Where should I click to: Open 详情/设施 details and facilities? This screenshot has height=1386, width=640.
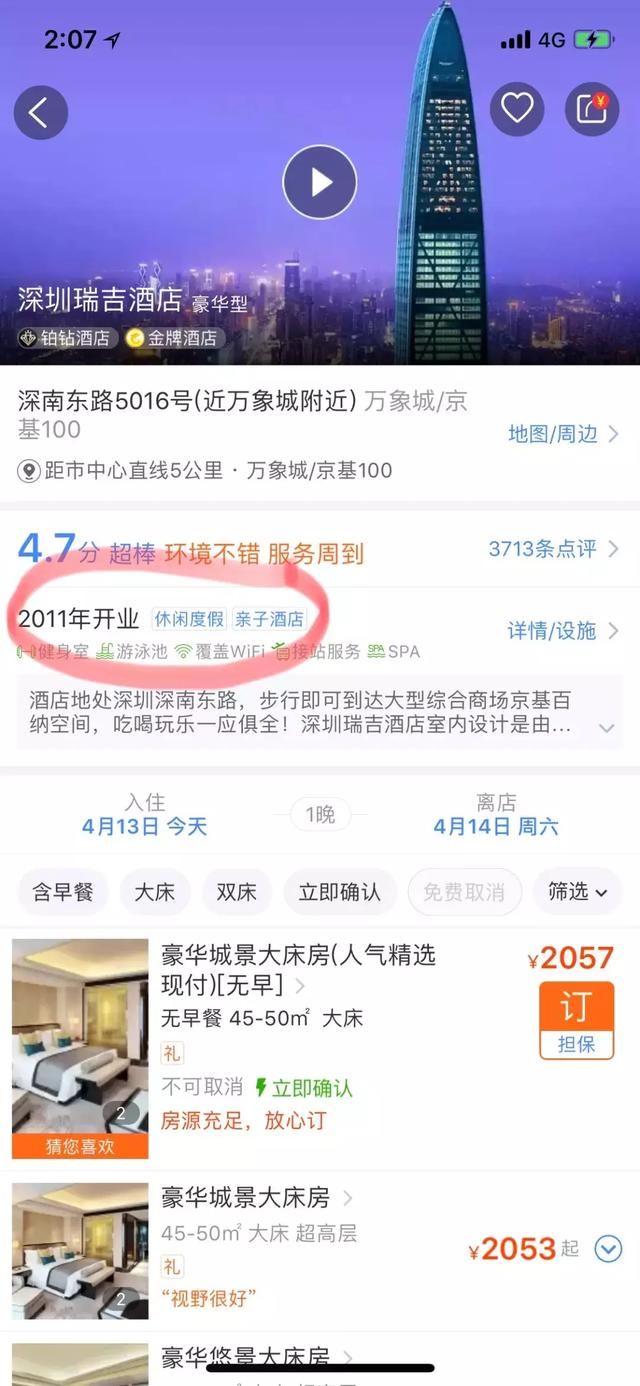[562, 630]
